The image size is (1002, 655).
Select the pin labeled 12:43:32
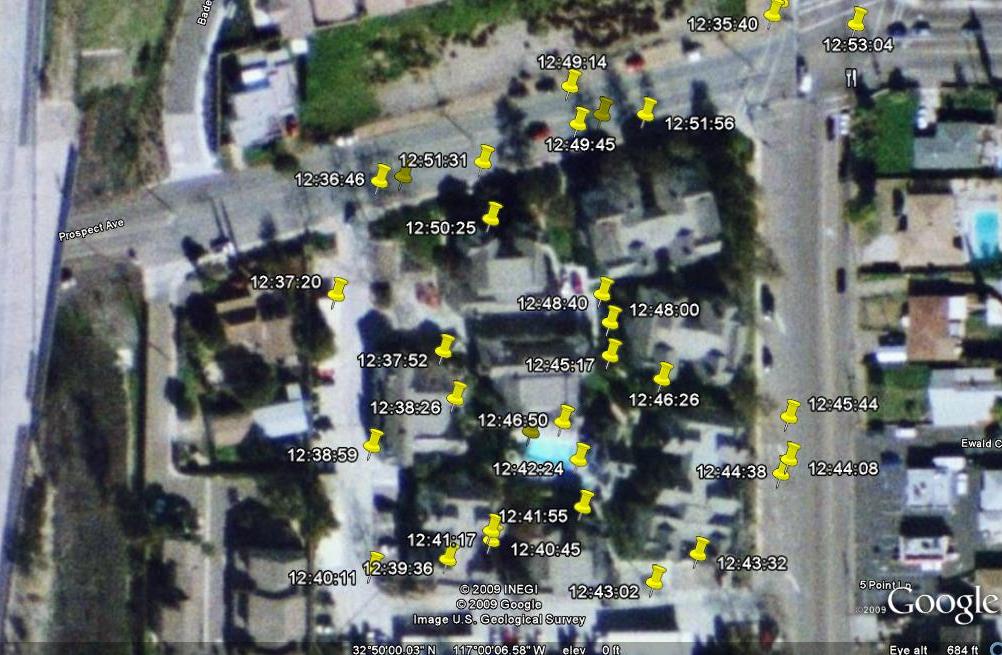[700, 548]
